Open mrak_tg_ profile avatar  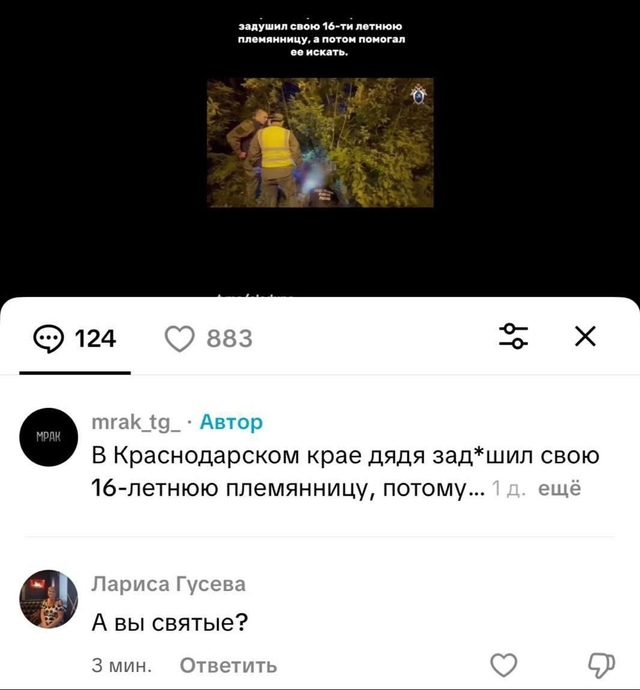(49, 438)
